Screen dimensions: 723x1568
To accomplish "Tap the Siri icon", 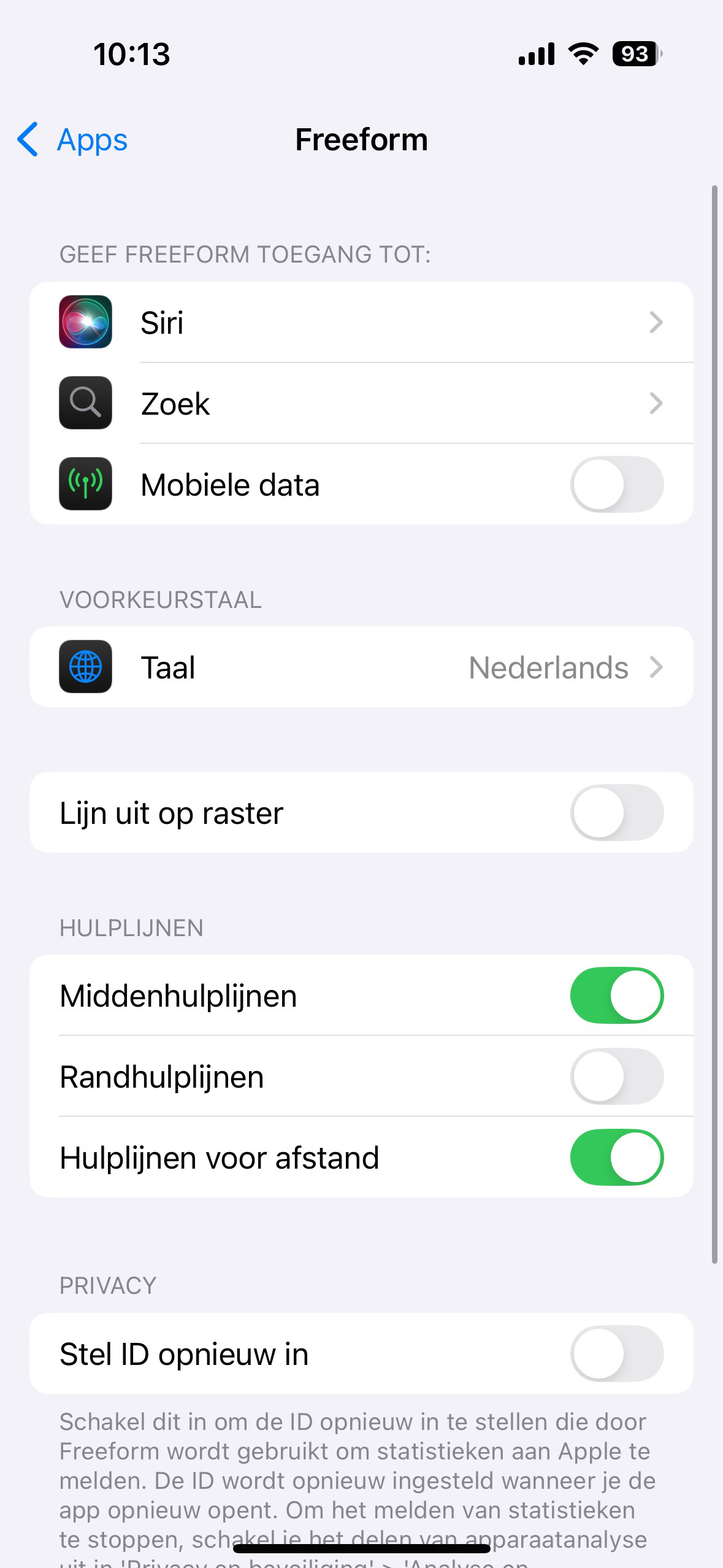I will click(x=85, y=322).
